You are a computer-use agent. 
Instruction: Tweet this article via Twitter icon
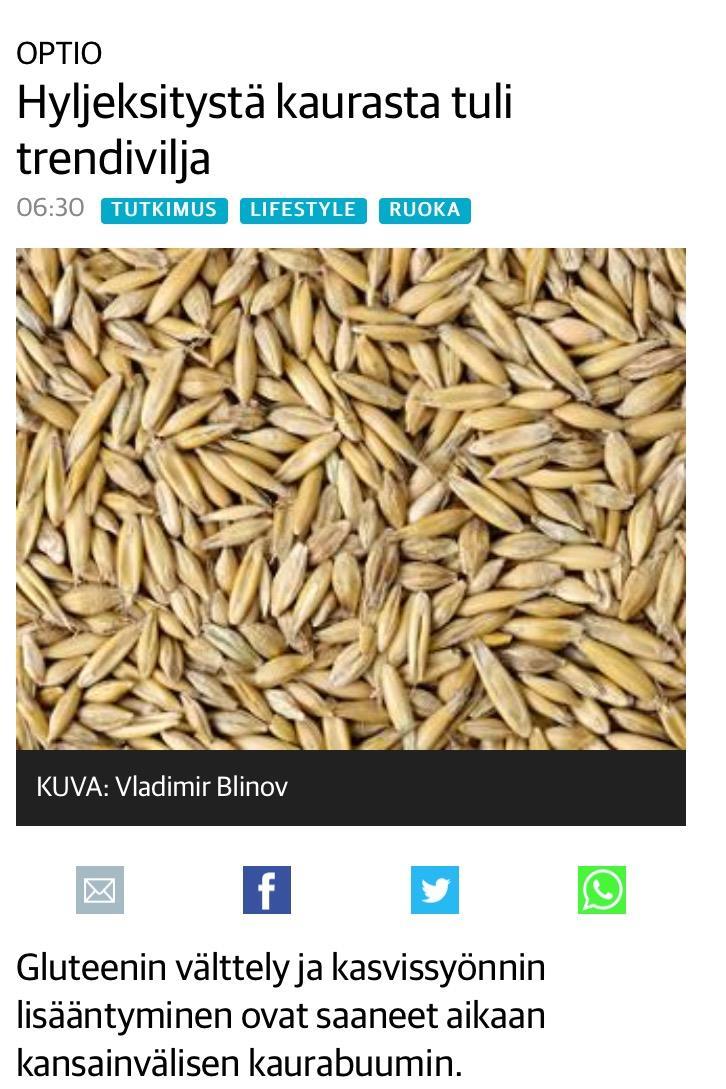435,890
